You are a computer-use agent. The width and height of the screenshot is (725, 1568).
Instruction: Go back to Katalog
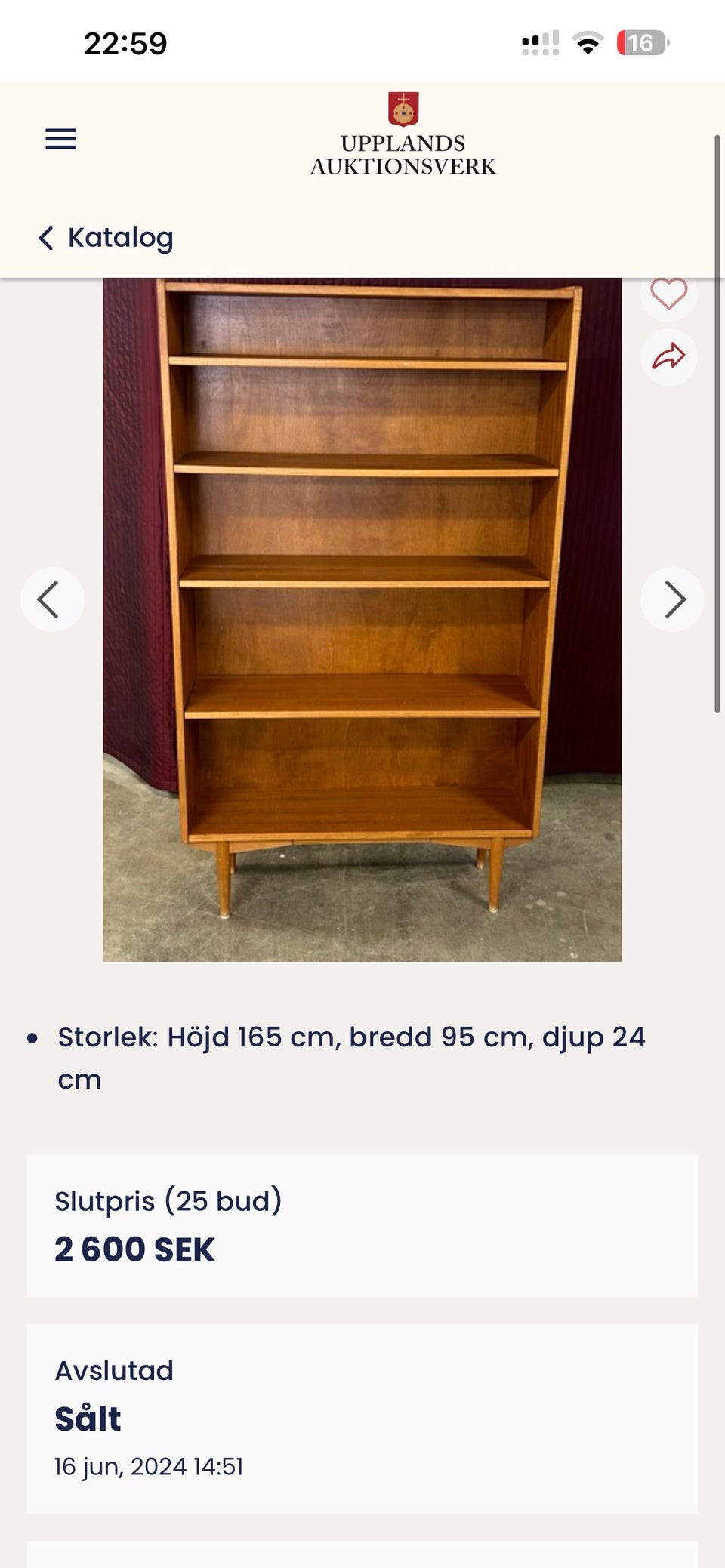coord(106,238)
